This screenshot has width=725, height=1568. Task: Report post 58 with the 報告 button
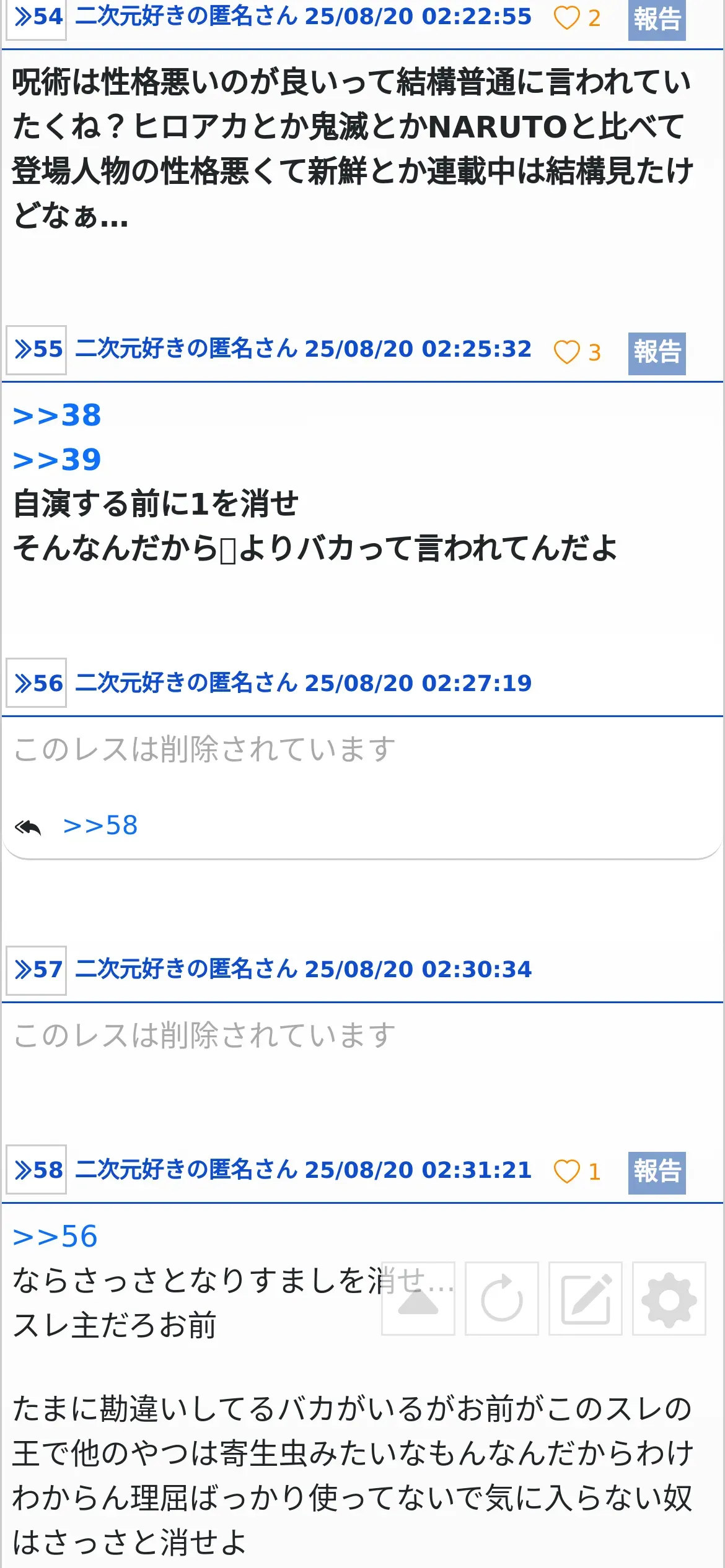[x=657, y=1172]
